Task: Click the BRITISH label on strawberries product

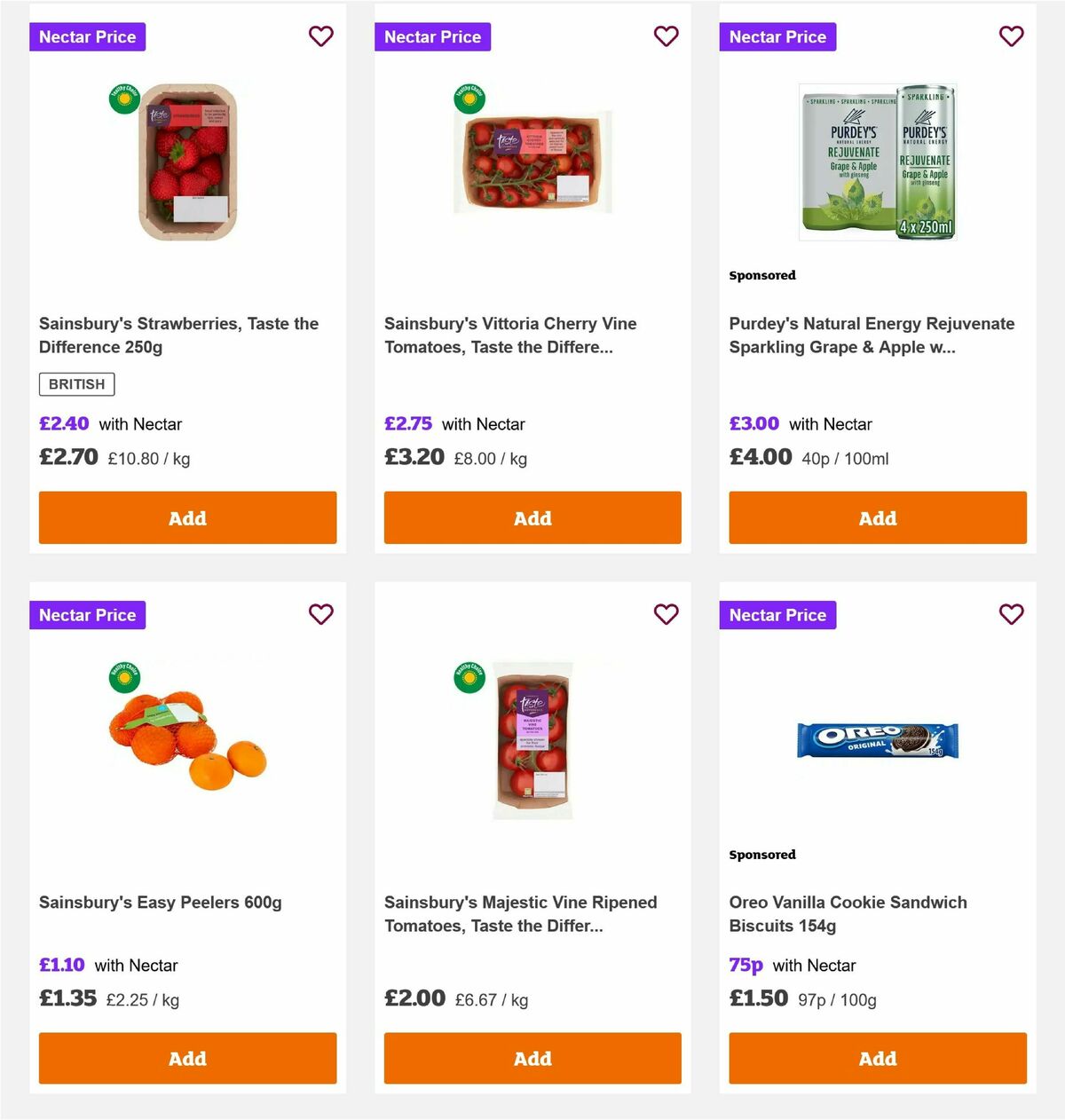Action: coord(76,383)
